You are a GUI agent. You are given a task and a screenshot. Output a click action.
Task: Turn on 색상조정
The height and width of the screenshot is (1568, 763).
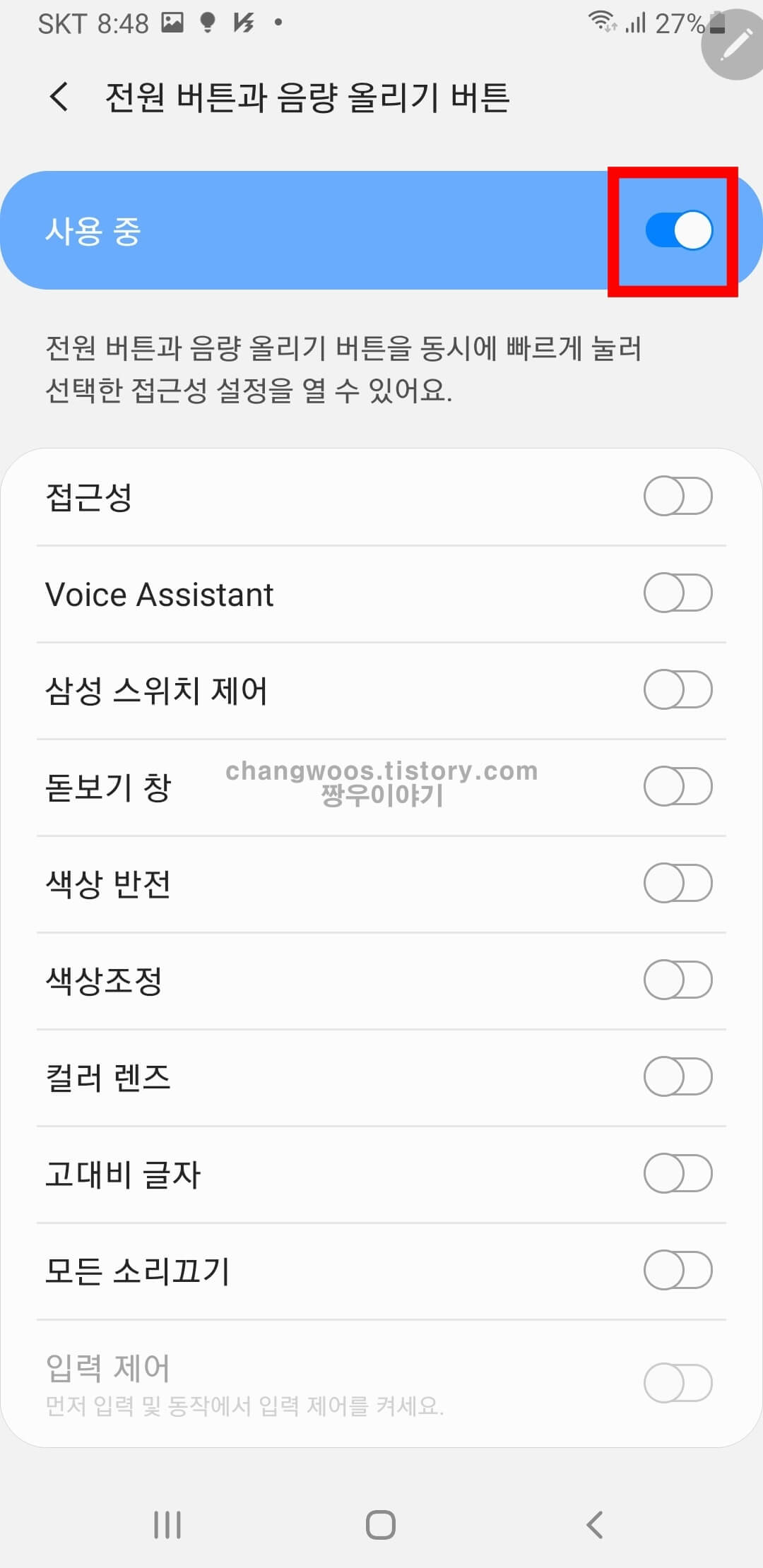(678, 980)
